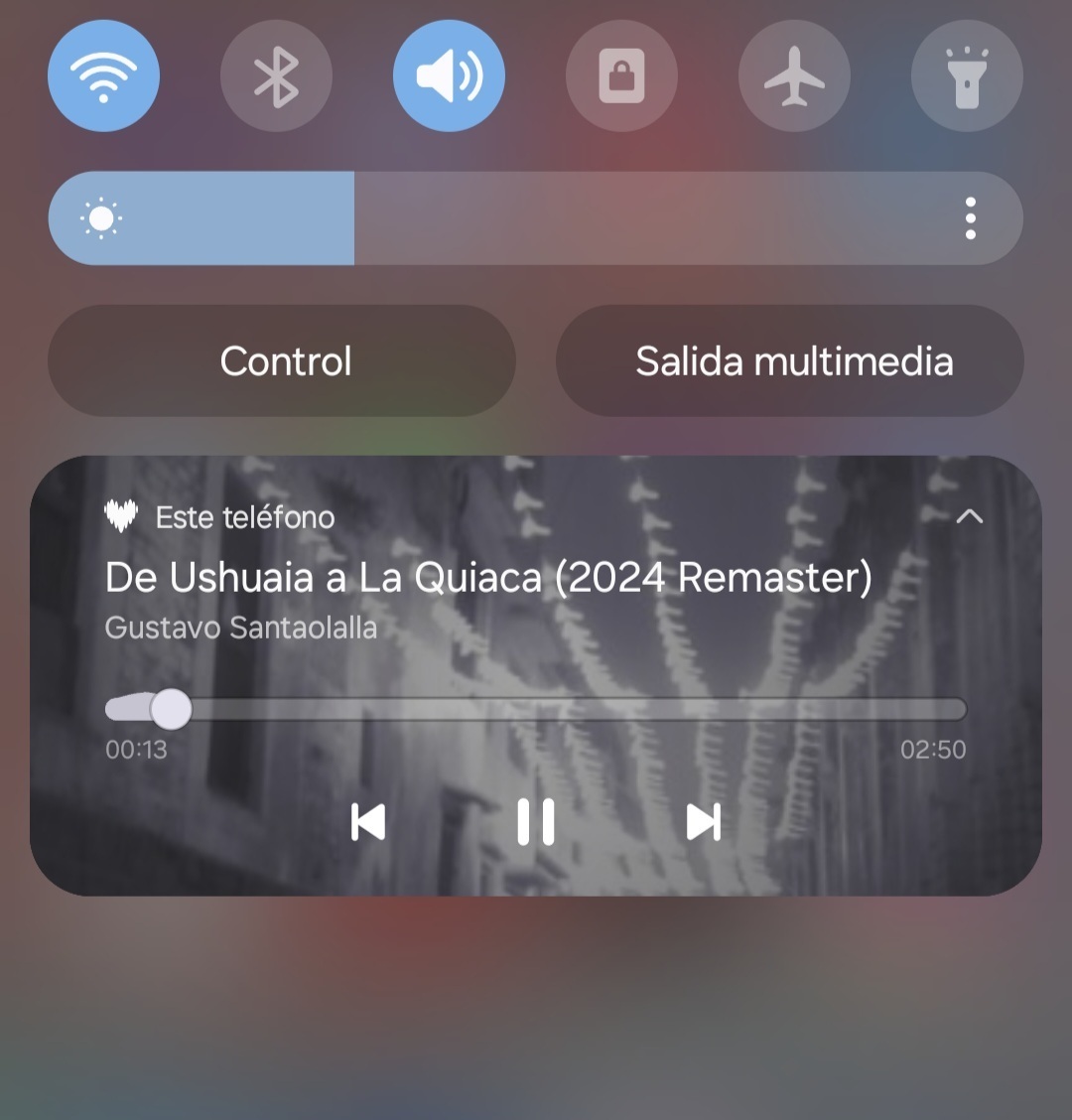The image size is (1072, 1120).
Task: Toggle the screen rotation lock
Action: (x=622, y=76)
